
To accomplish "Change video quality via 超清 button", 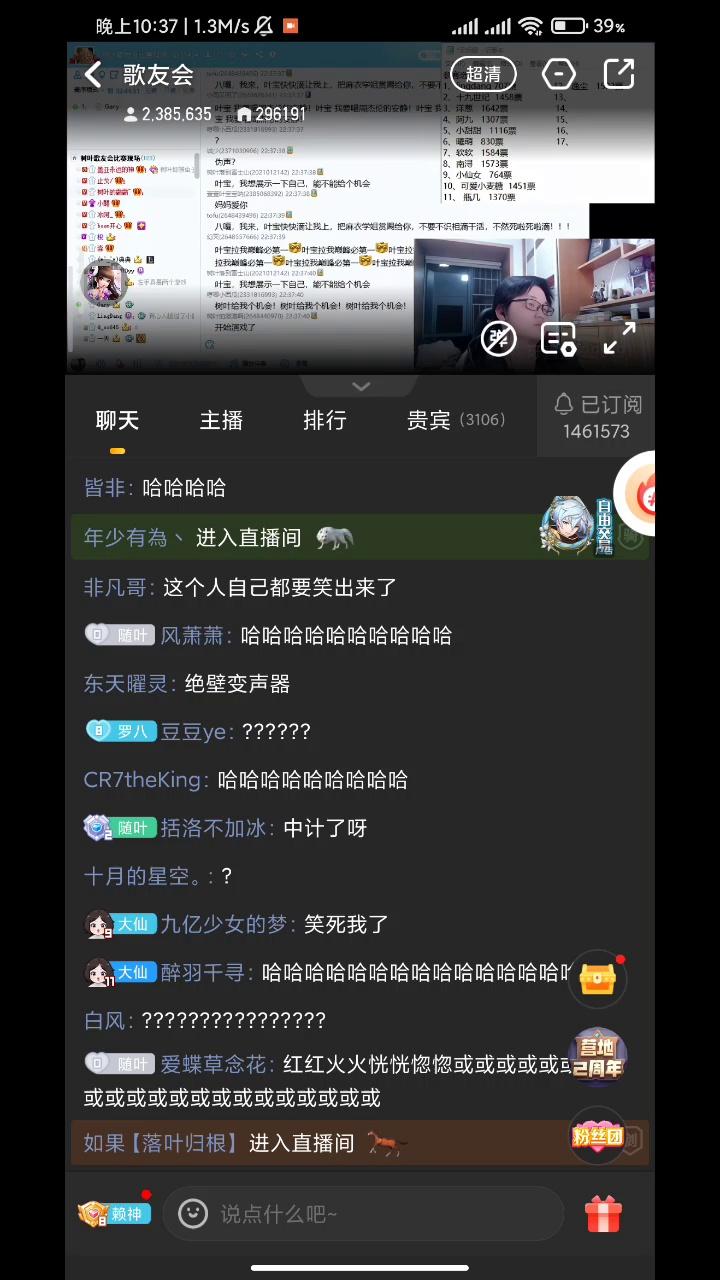I will [483, 73].
